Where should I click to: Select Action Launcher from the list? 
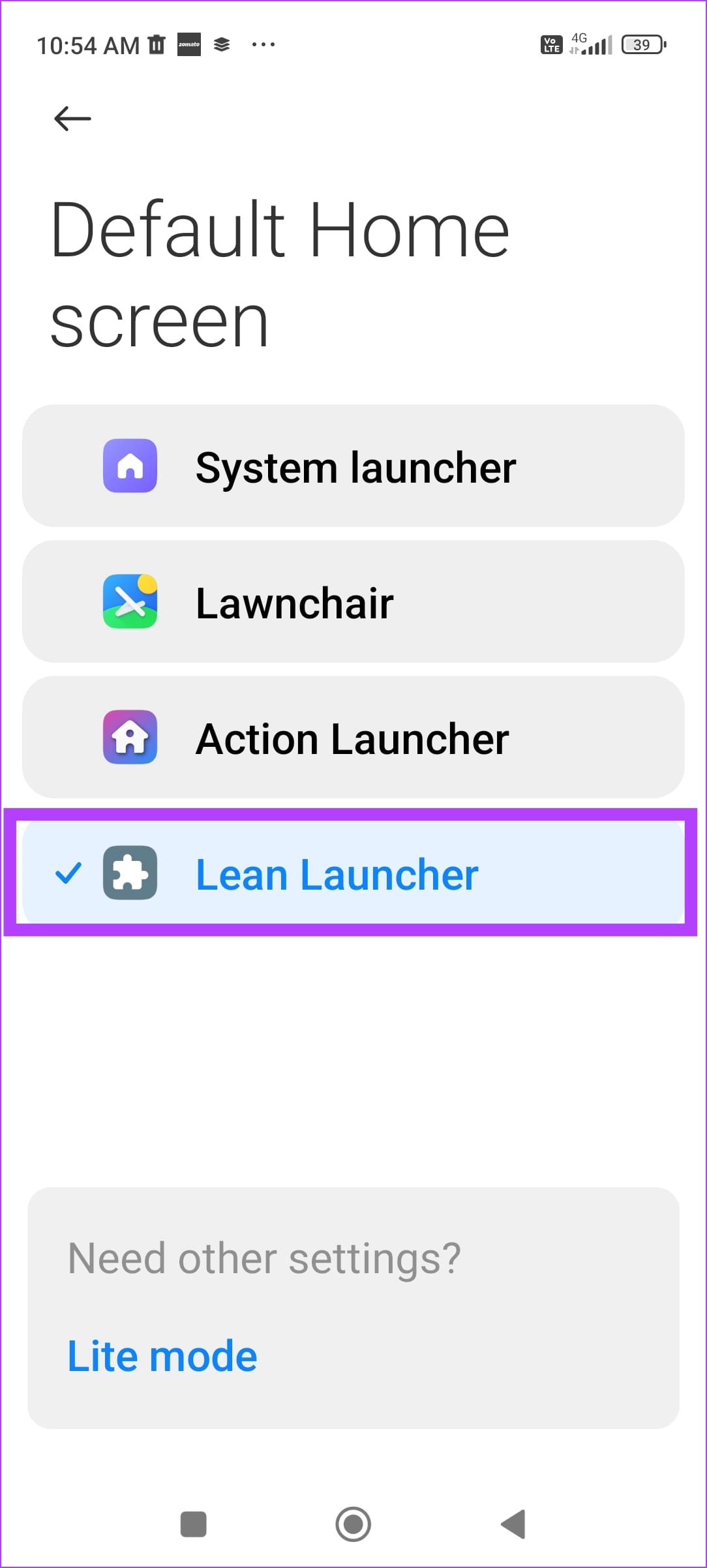point(352,738)
